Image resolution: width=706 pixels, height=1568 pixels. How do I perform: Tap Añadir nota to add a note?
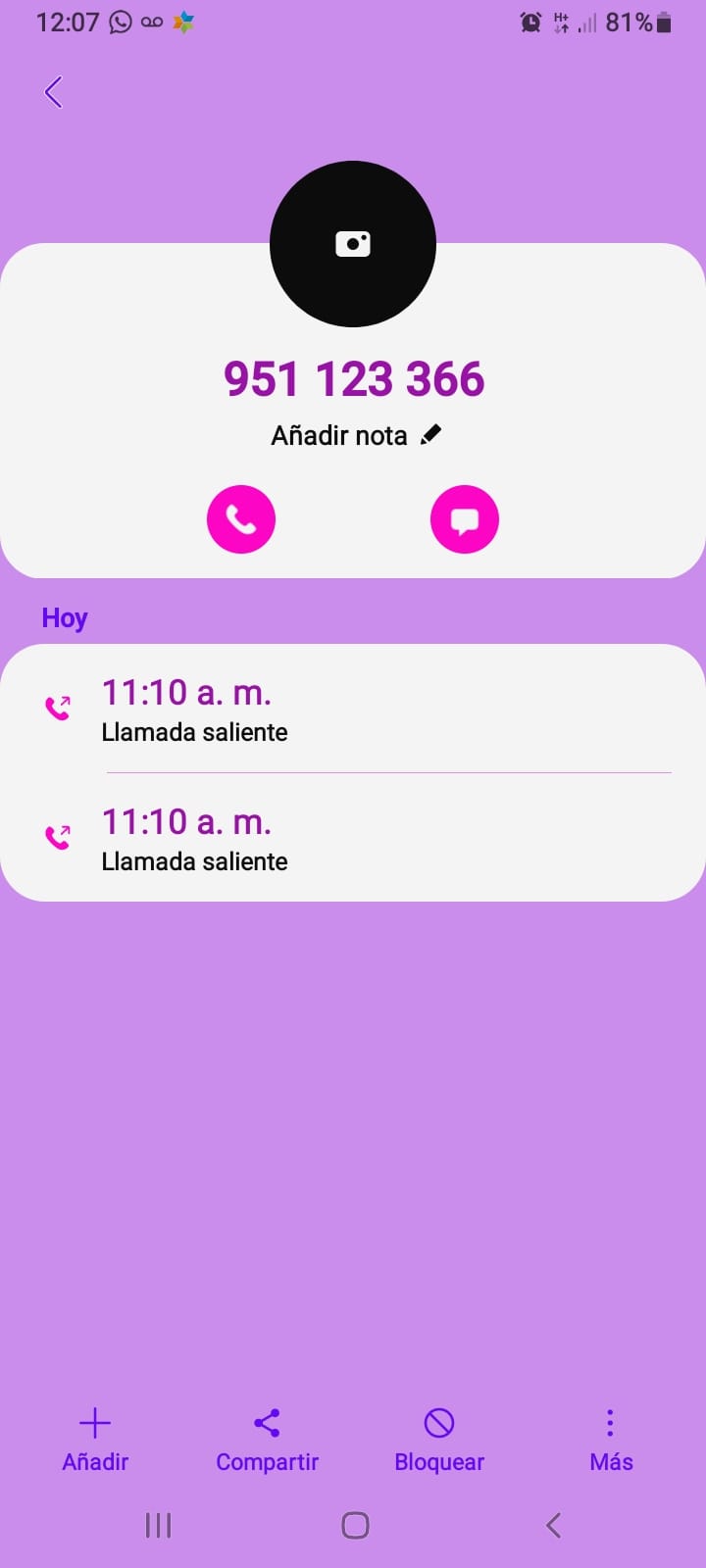(x=356, y=435)
